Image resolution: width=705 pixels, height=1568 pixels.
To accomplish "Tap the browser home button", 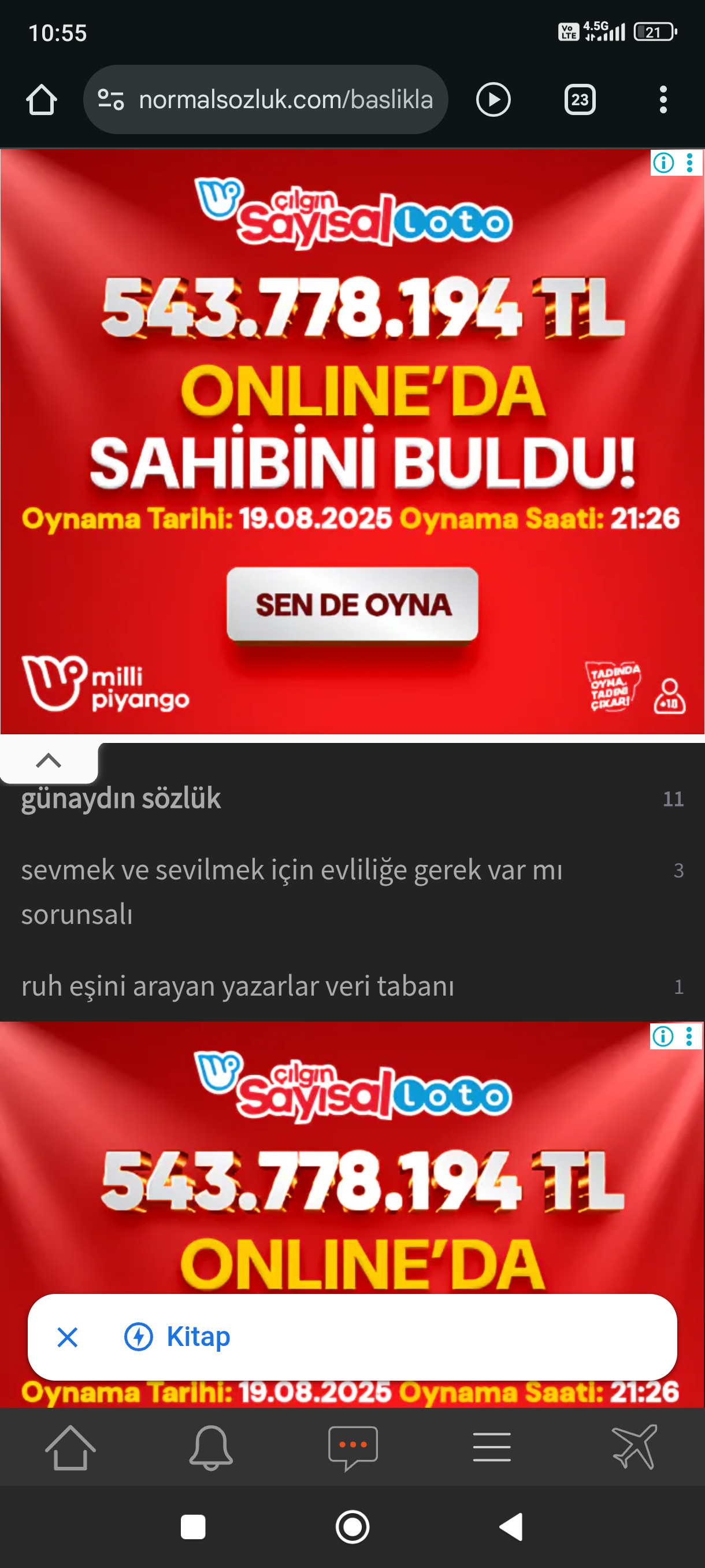I will click(42, 99).
